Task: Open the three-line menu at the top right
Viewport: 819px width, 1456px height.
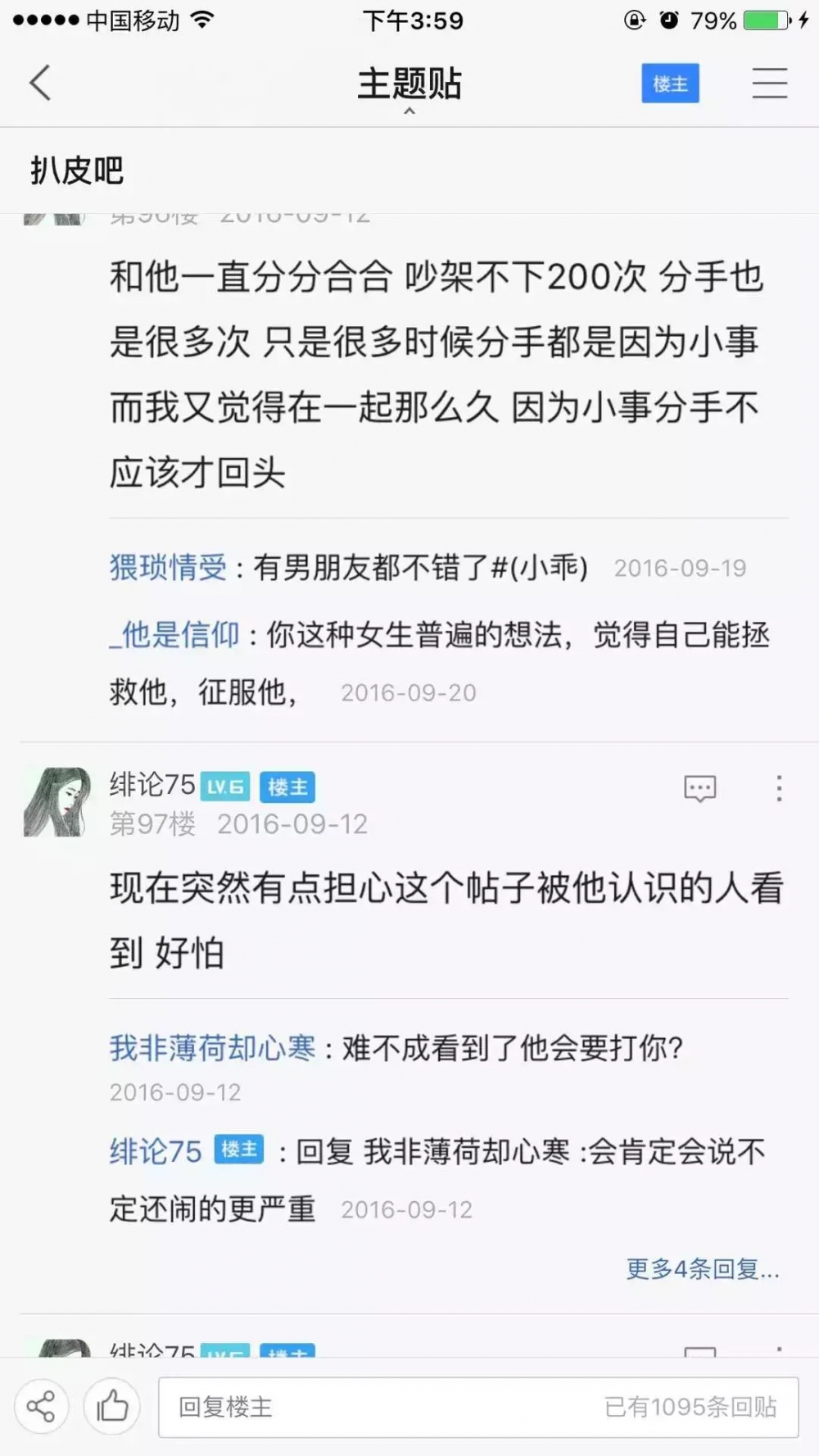Action: point(770,83)
